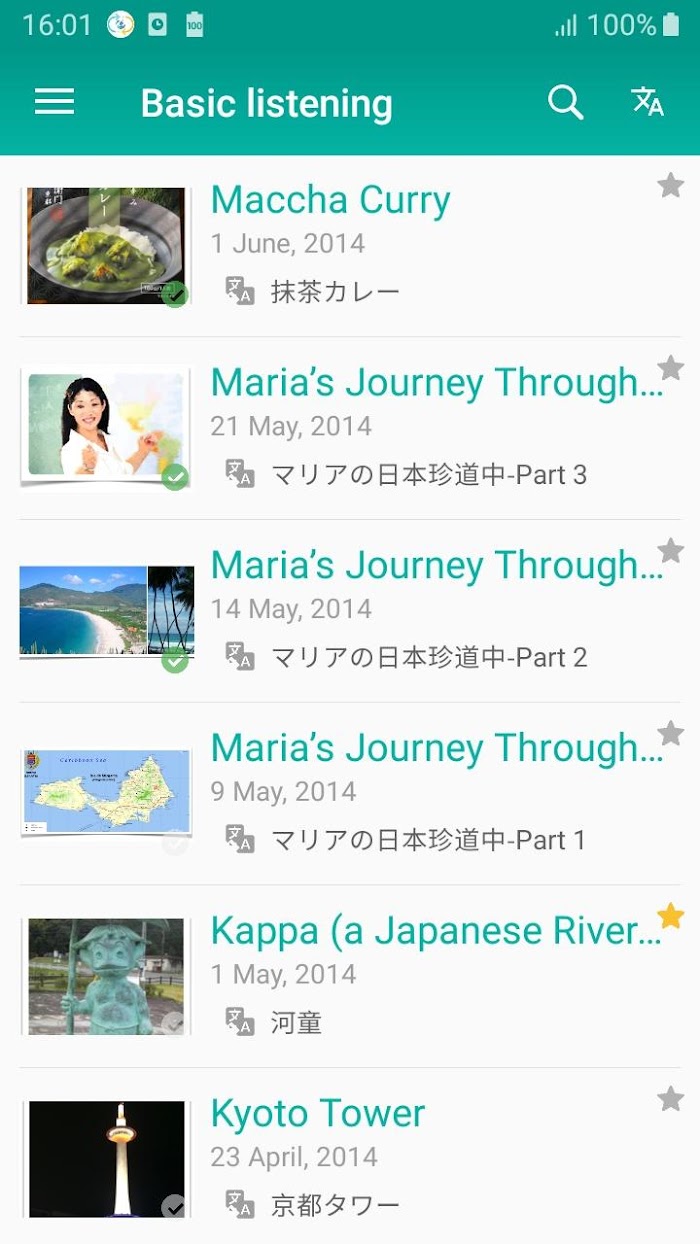Tap the translation icon beside 京都タワー

click(239, 1205)
